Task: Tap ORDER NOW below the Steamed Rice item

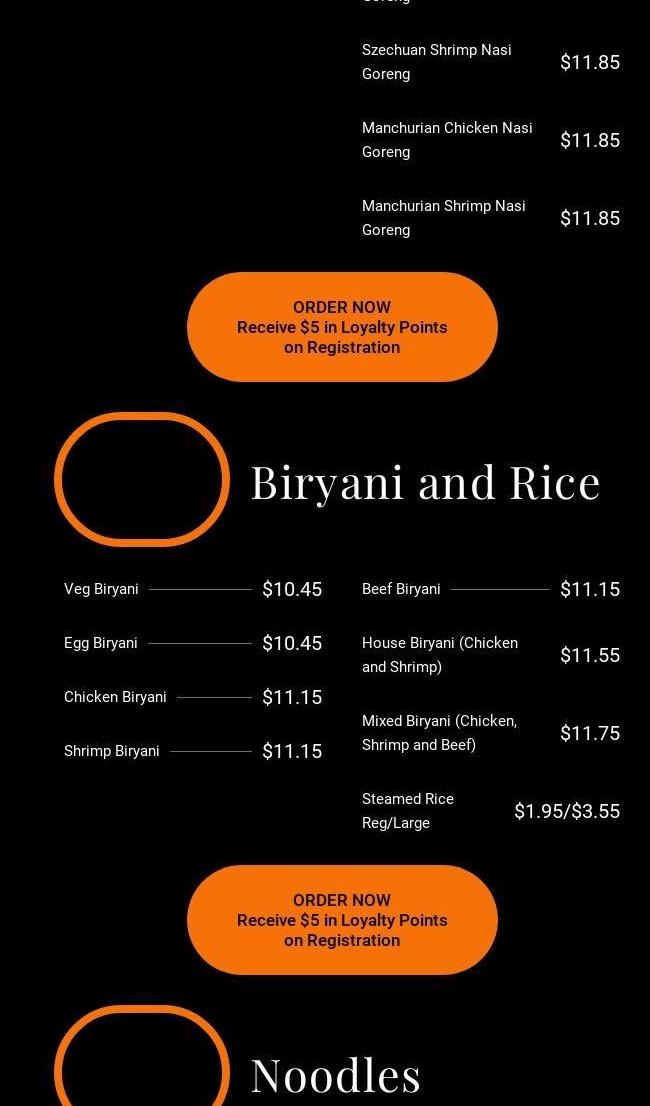Action: pos(342,920)
